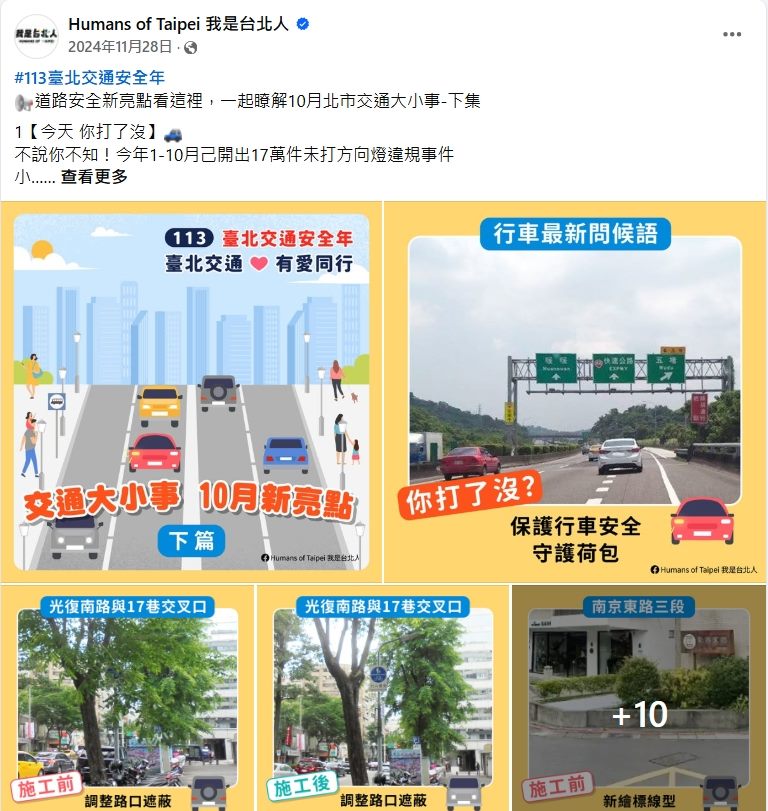View the 行車最新問候語 photo

(x=575, y=392)
